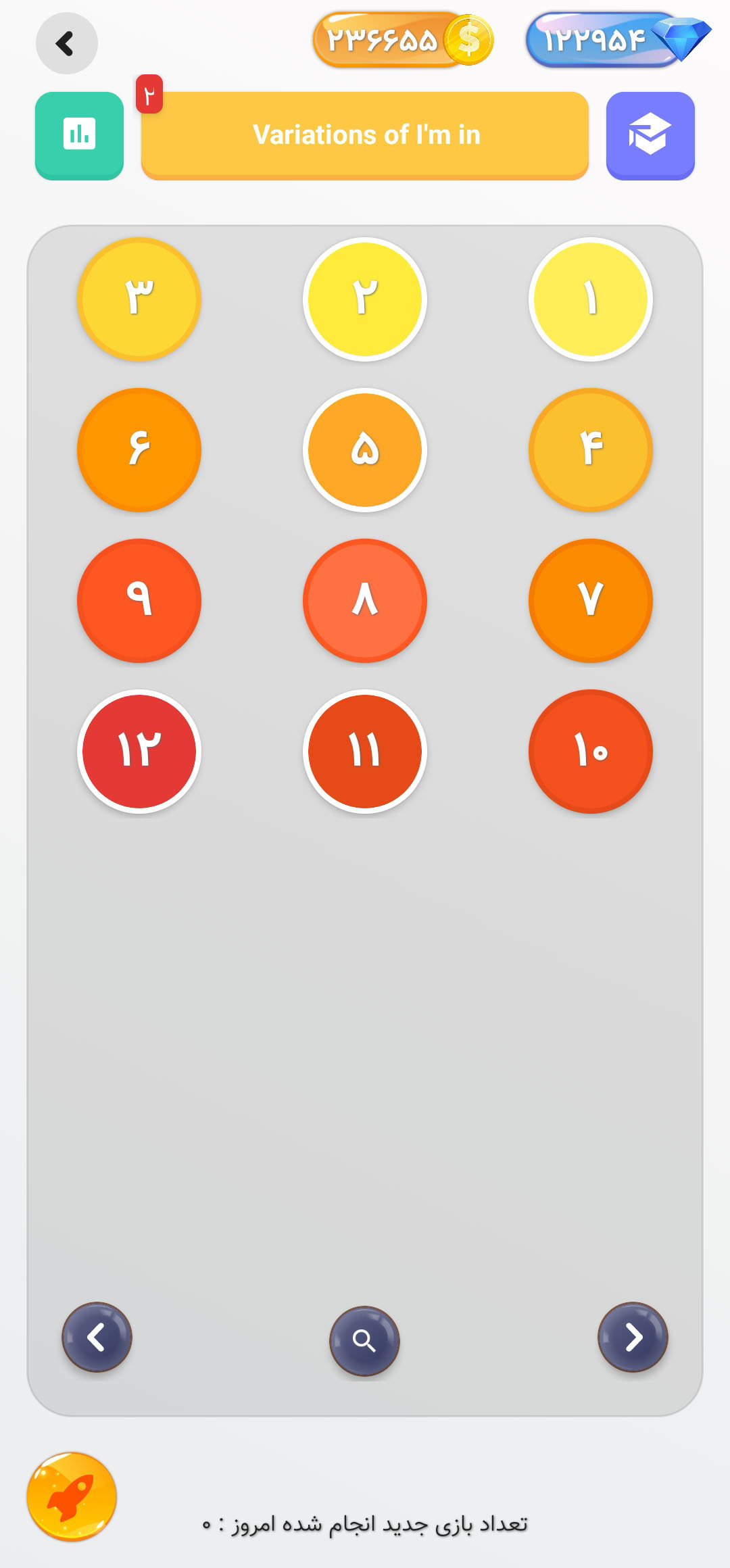Select level 11 circle
The image size is (730, 1568).
(365, 751)
